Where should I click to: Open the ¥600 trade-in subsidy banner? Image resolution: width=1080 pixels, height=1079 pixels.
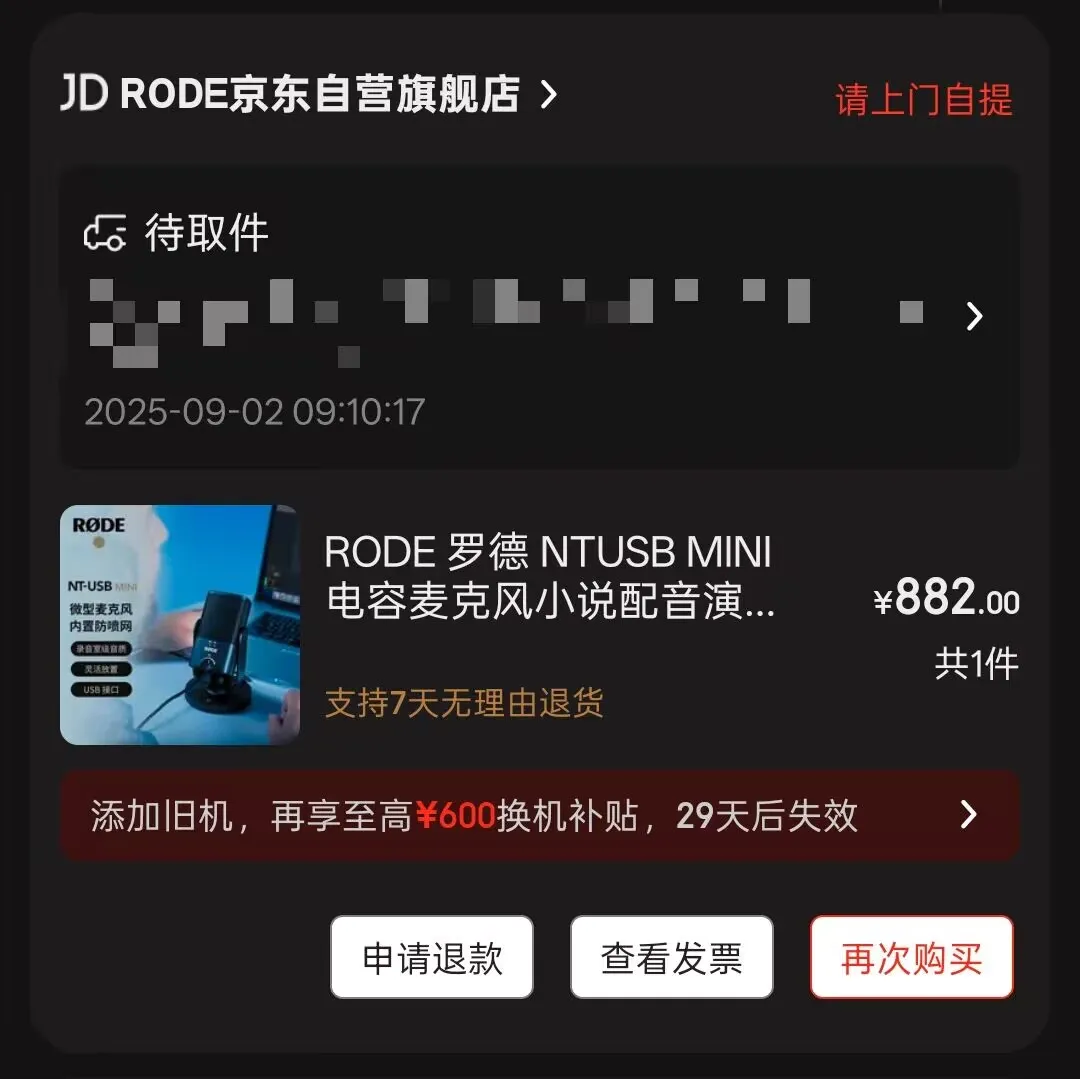(x=540, y=816)
